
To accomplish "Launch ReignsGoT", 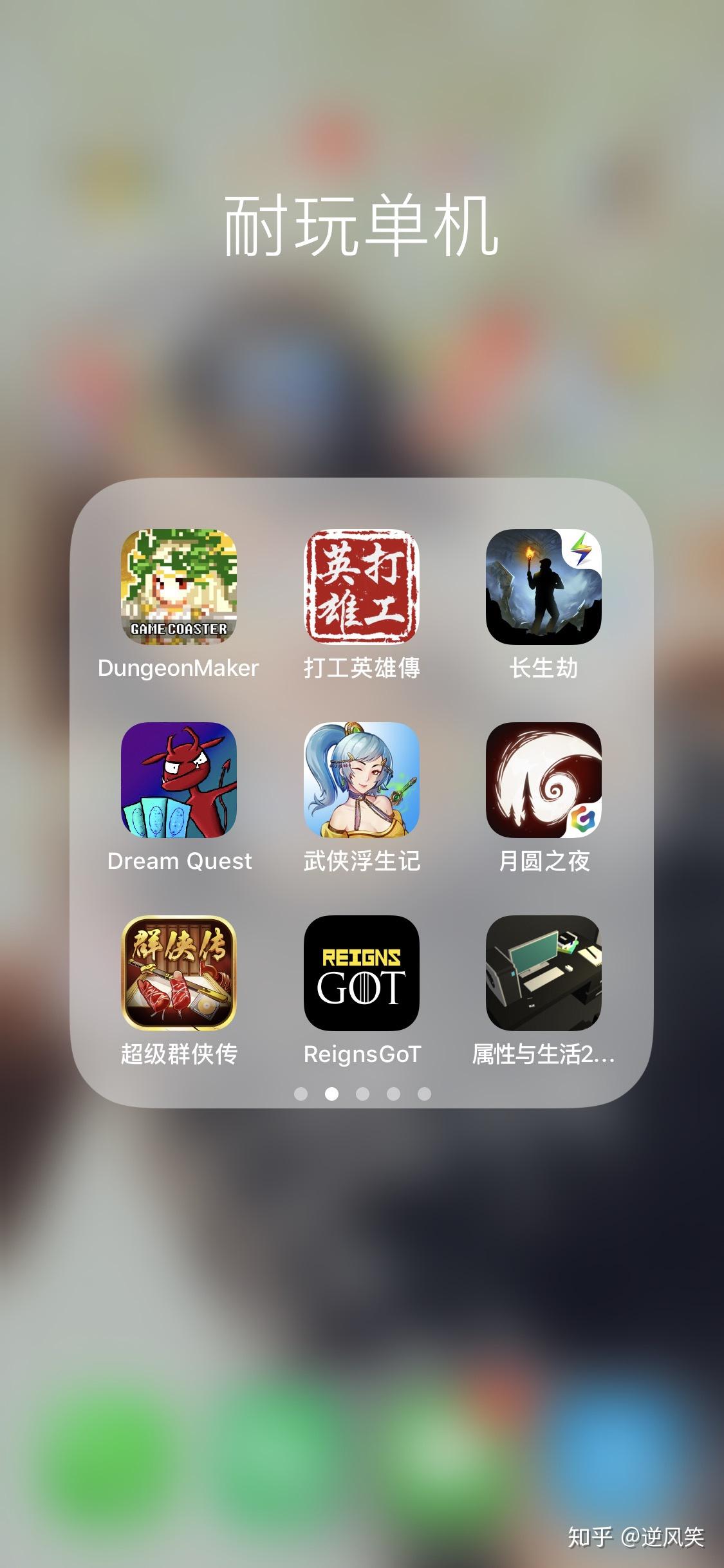I will pos(361,973).
